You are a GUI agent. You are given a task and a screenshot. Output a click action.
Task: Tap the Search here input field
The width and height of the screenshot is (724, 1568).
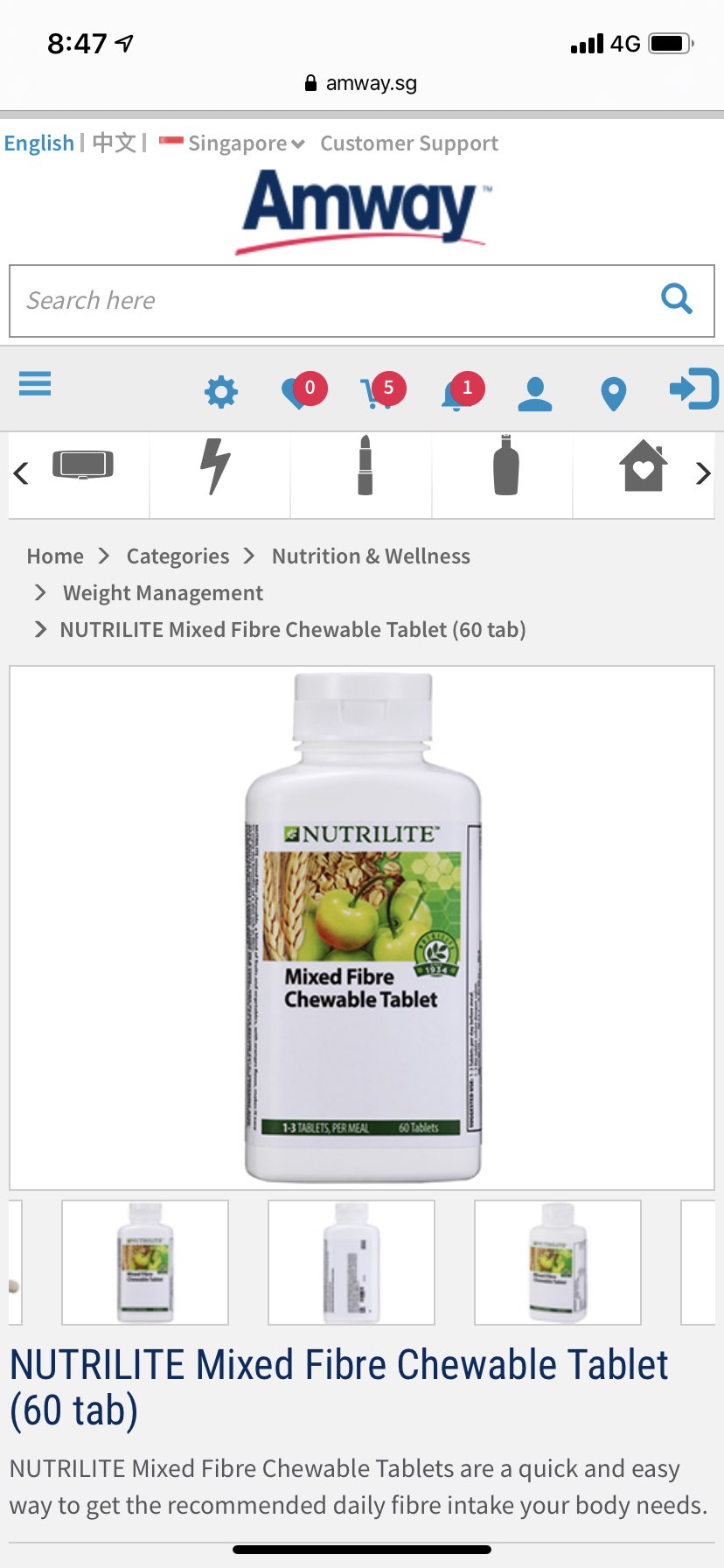point(332,300)
